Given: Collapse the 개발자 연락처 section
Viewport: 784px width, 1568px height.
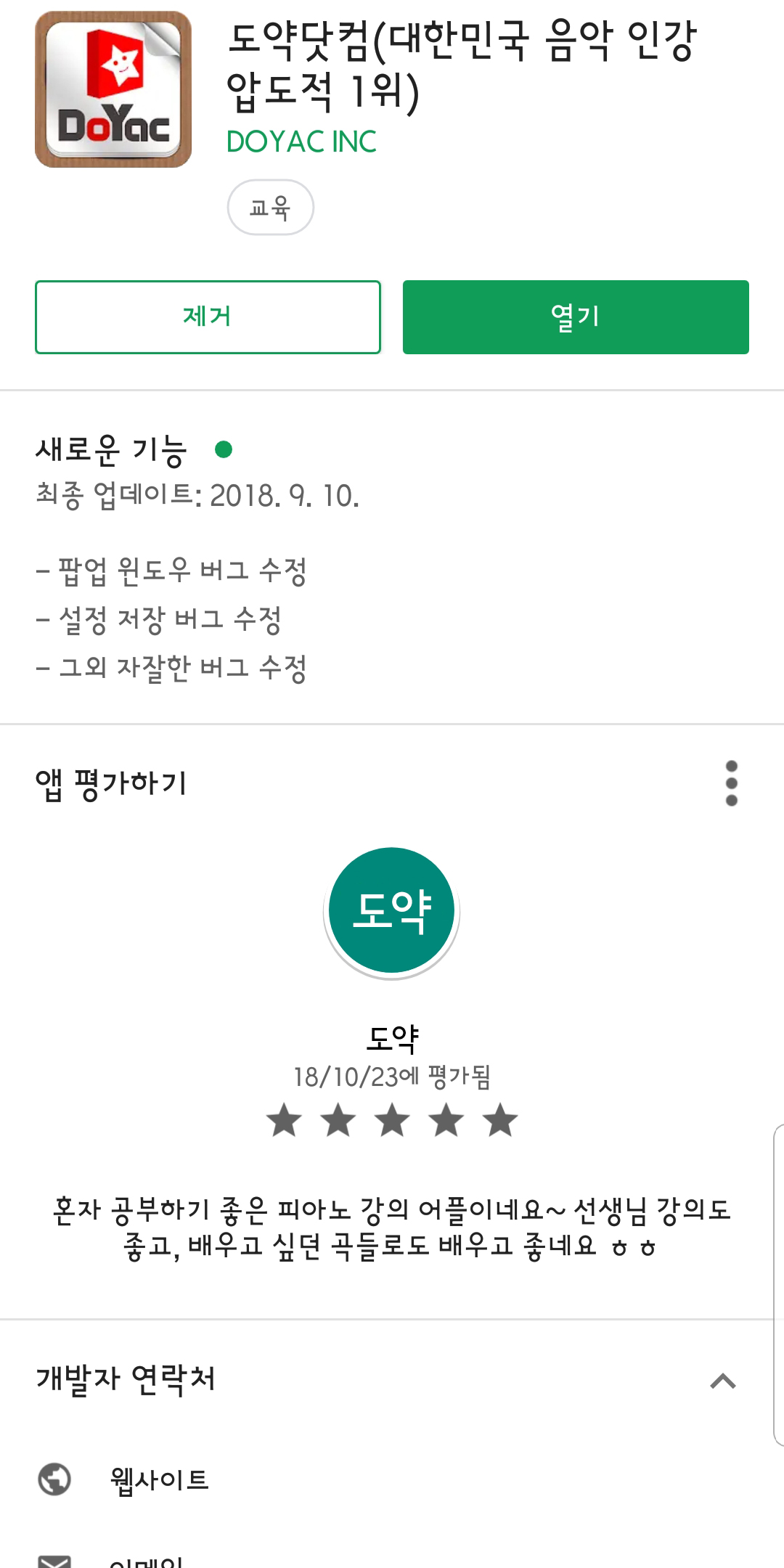Looking at the screenshot, I should click(x=722, y=1381).
